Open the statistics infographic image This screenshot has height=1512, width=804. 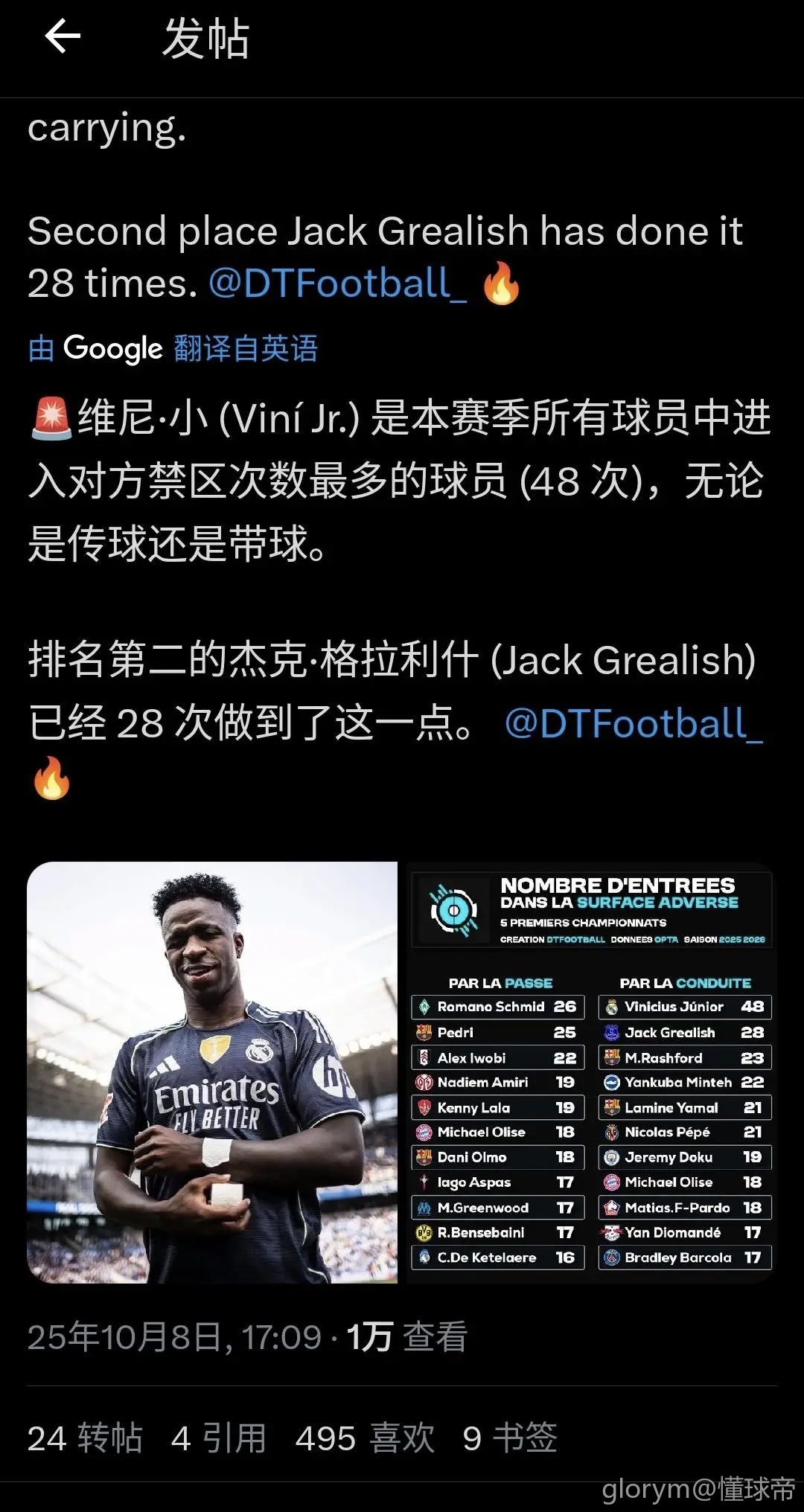tap(591, 1072)
